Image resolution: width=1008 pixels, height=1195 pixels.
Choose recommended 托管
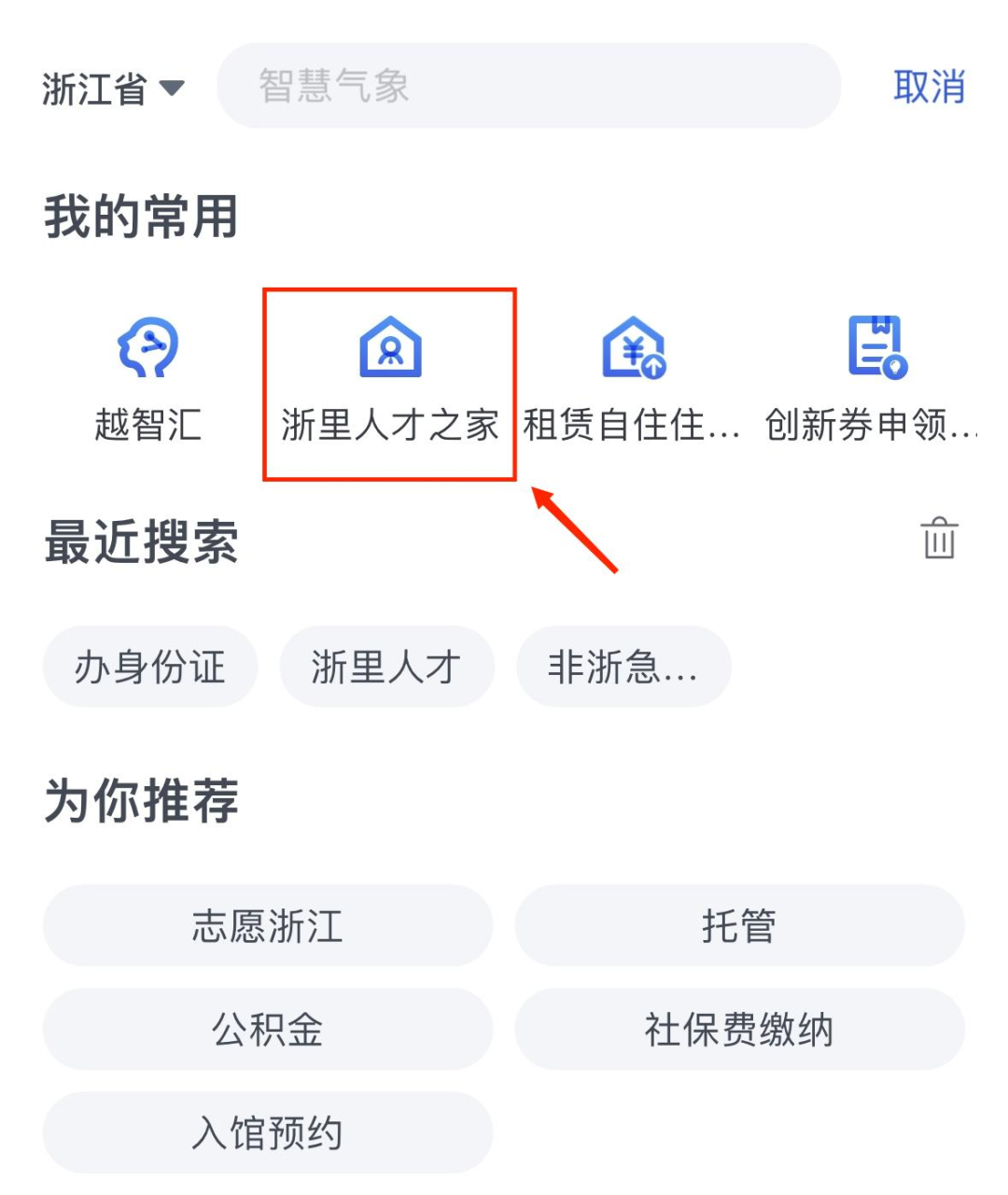(739, 925)
